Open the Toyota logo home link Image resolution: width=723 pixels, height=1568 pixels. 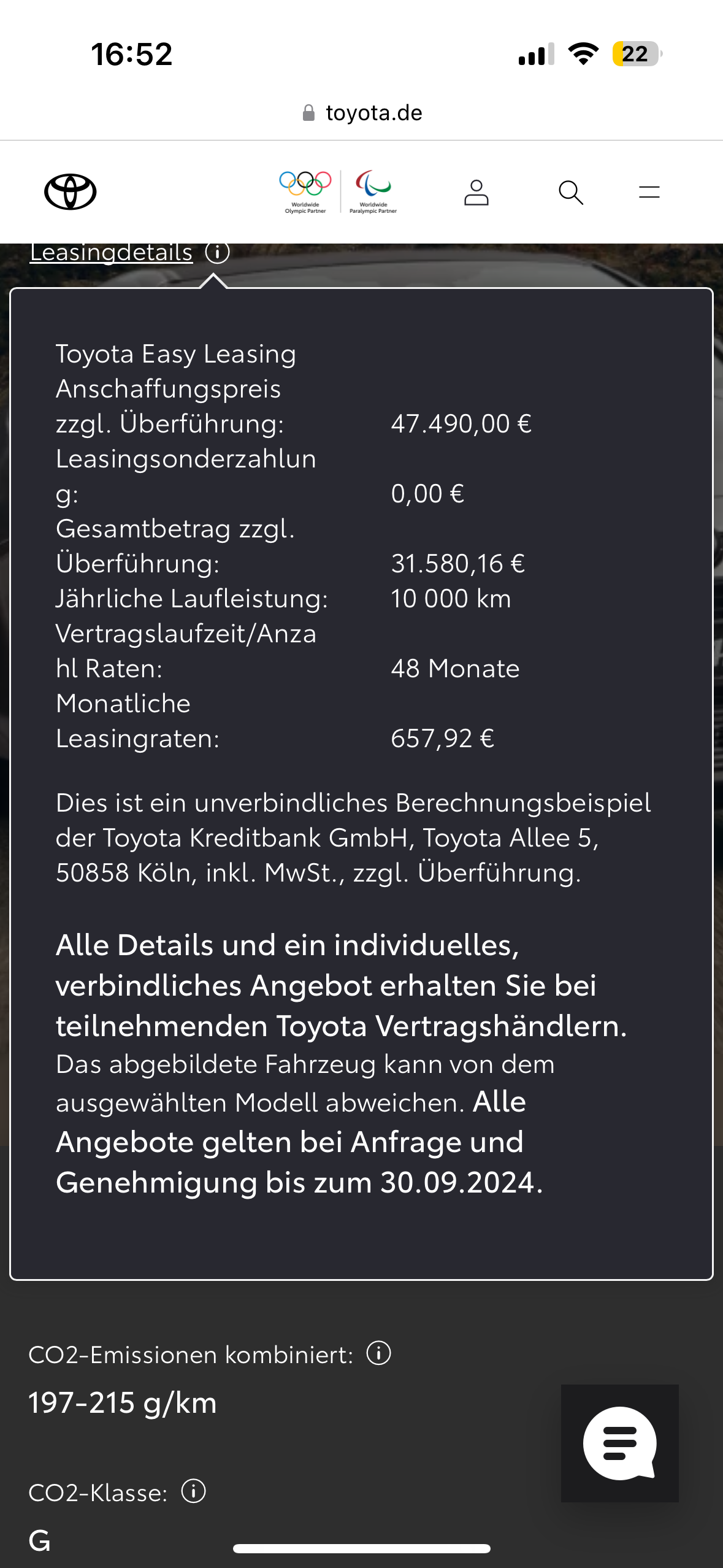pos(70,192)
